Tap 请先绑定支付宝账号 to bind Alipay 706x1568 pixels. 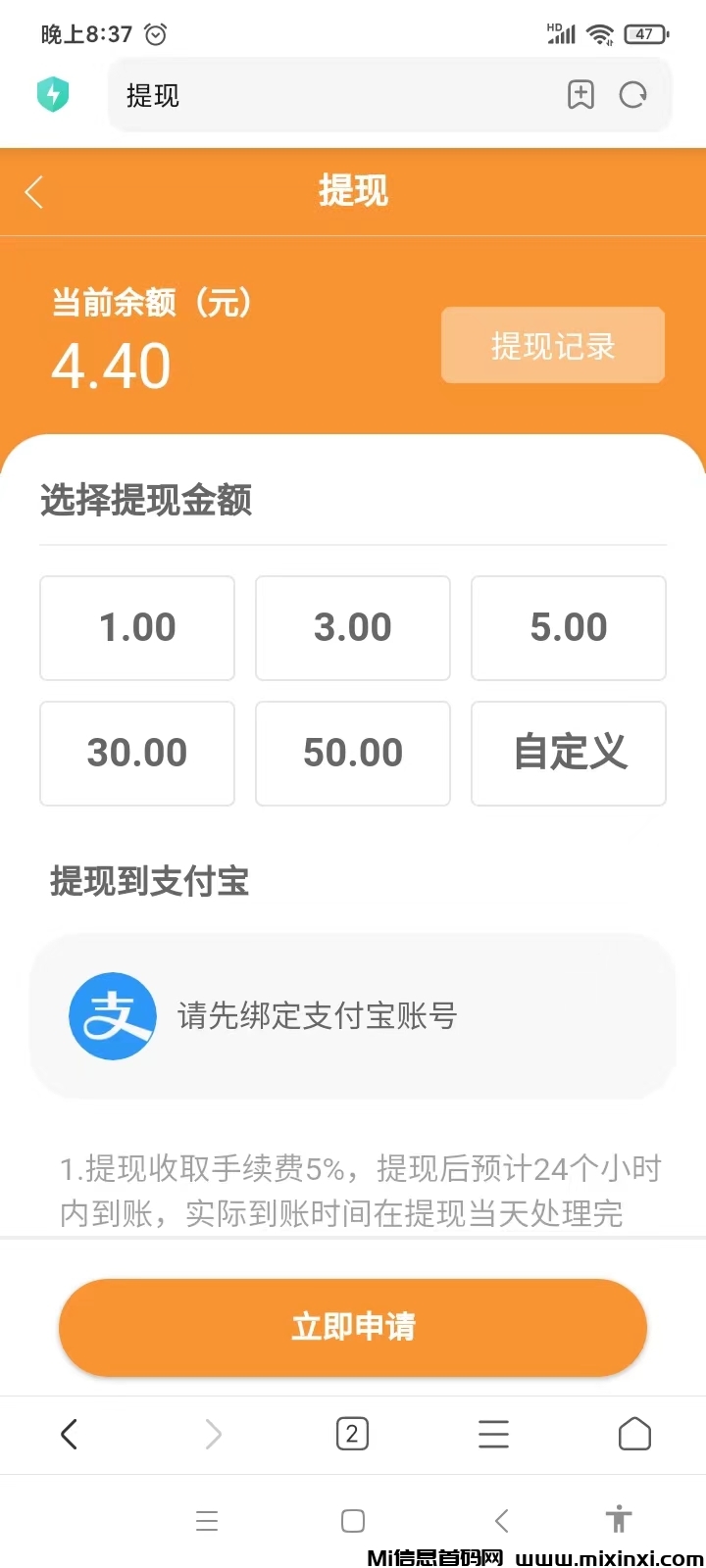317,1016
